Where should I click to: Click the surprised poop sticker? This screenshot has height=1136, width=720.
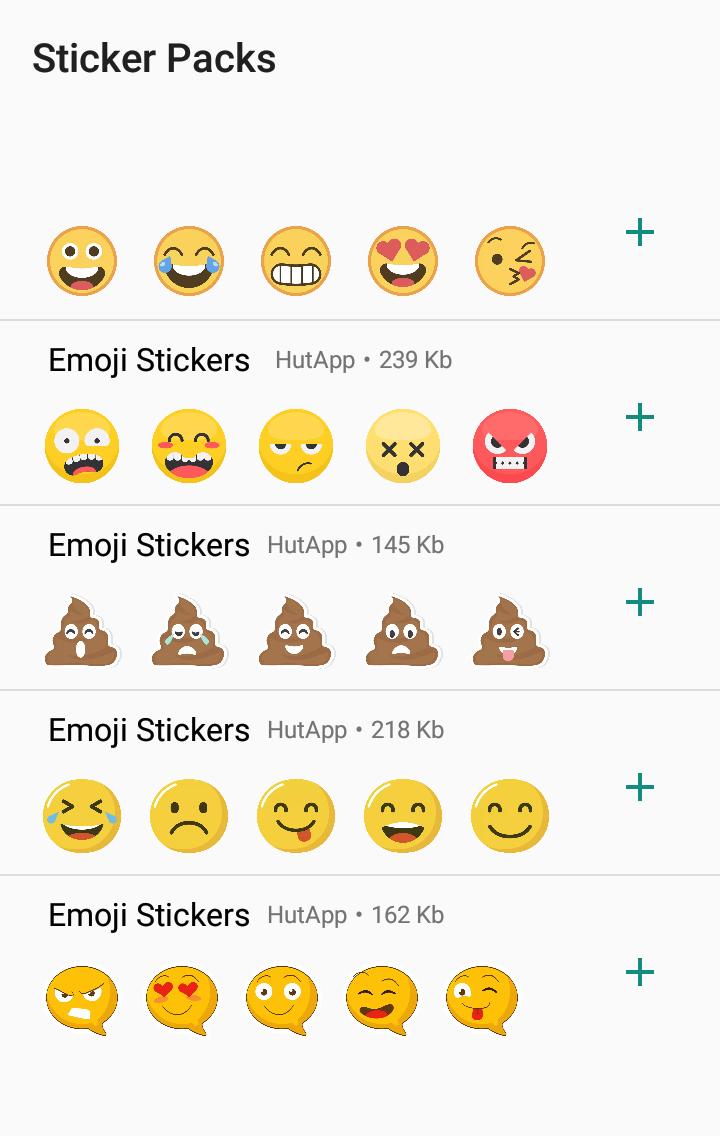tap(83, 630)
